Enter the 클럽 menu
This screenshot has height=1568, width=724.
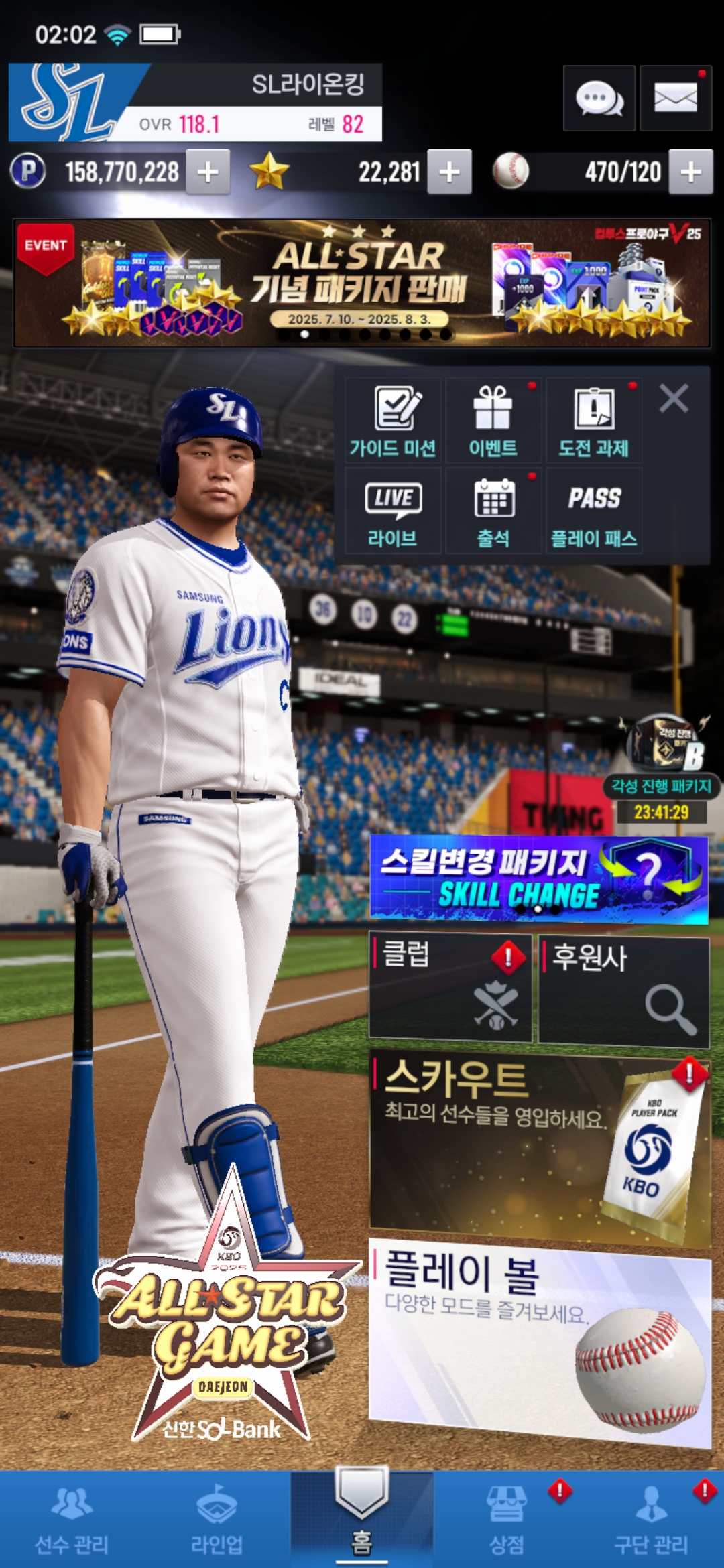[450, 988]
